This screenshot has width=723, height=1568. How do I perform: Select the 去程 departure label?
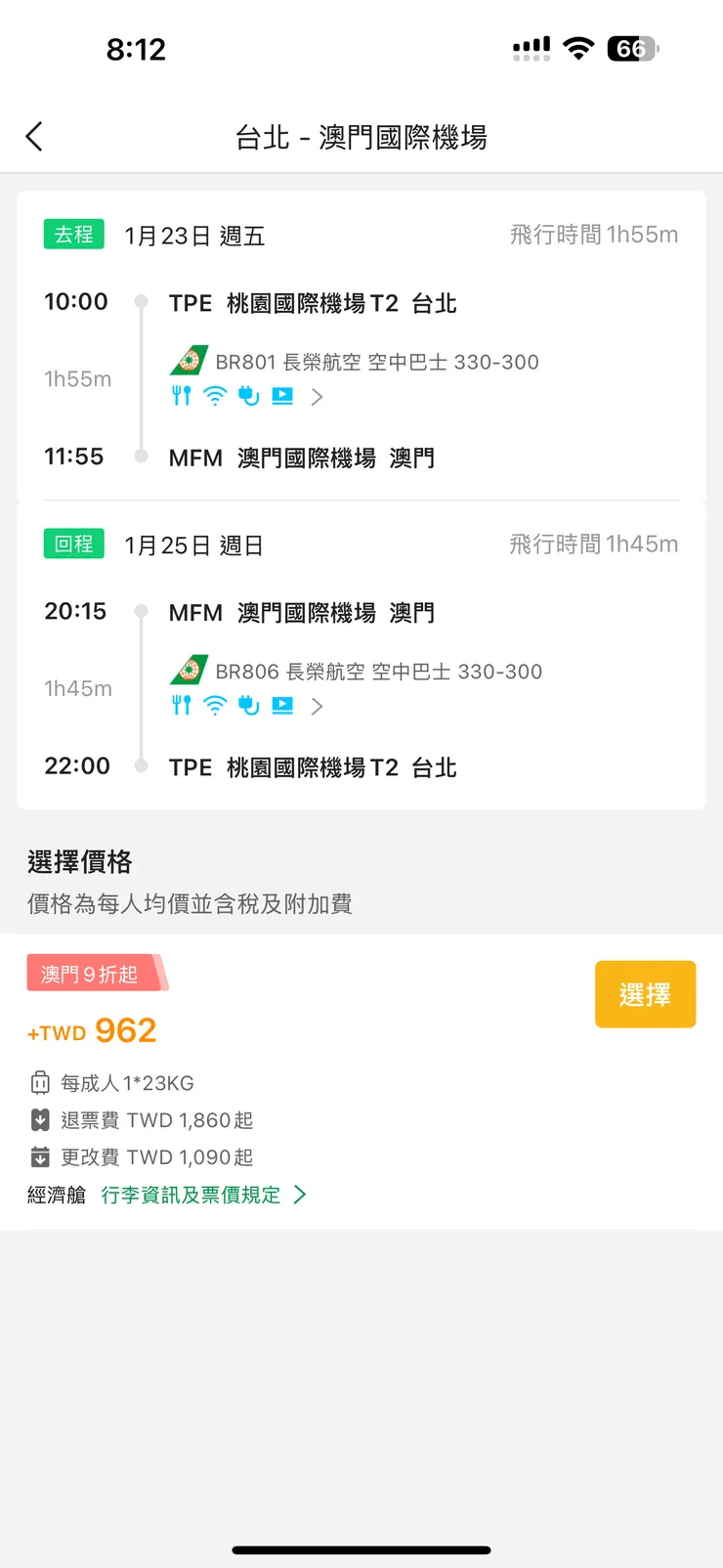tap(73, 234)
